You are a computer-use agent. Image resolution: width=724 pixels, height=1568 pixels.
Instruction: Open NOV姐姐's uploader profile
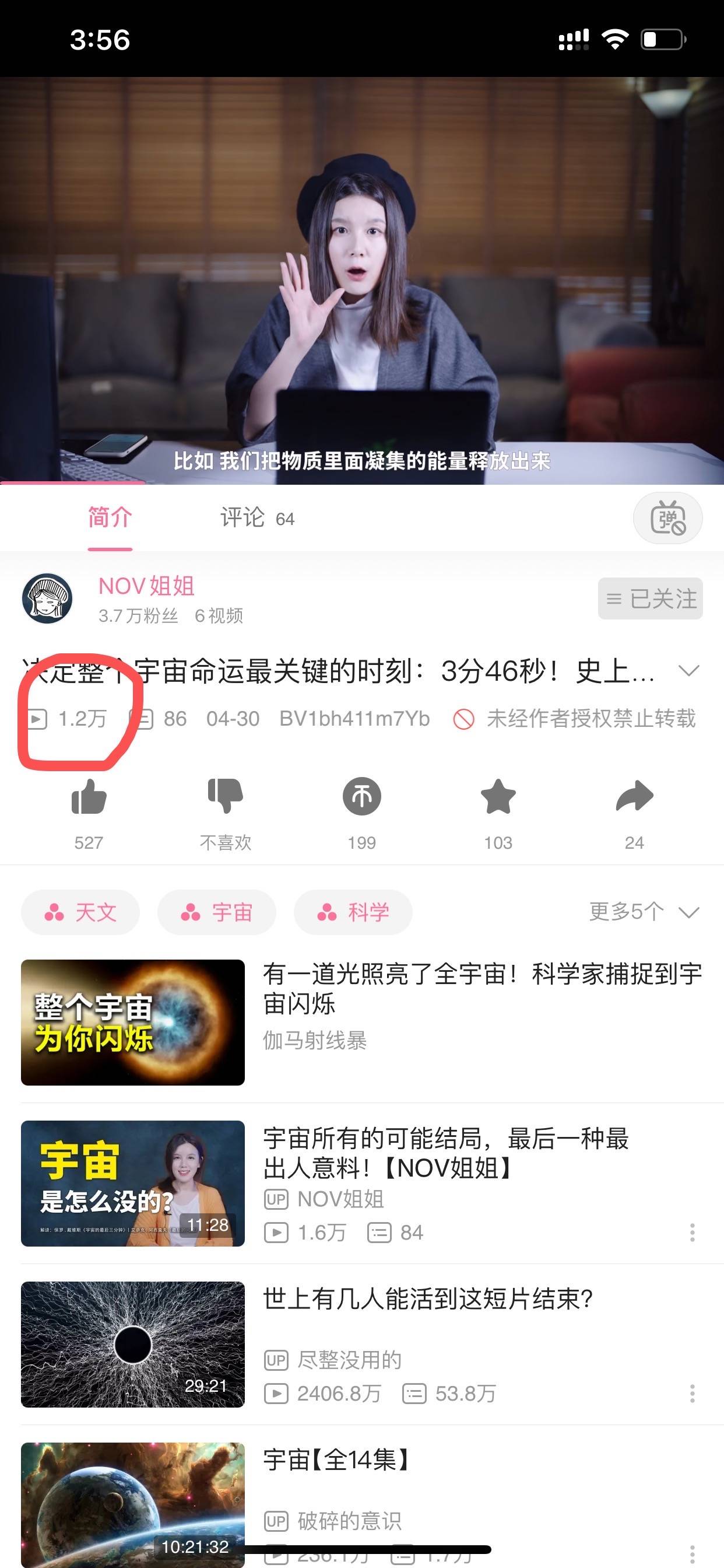click(x=47, y=598)
